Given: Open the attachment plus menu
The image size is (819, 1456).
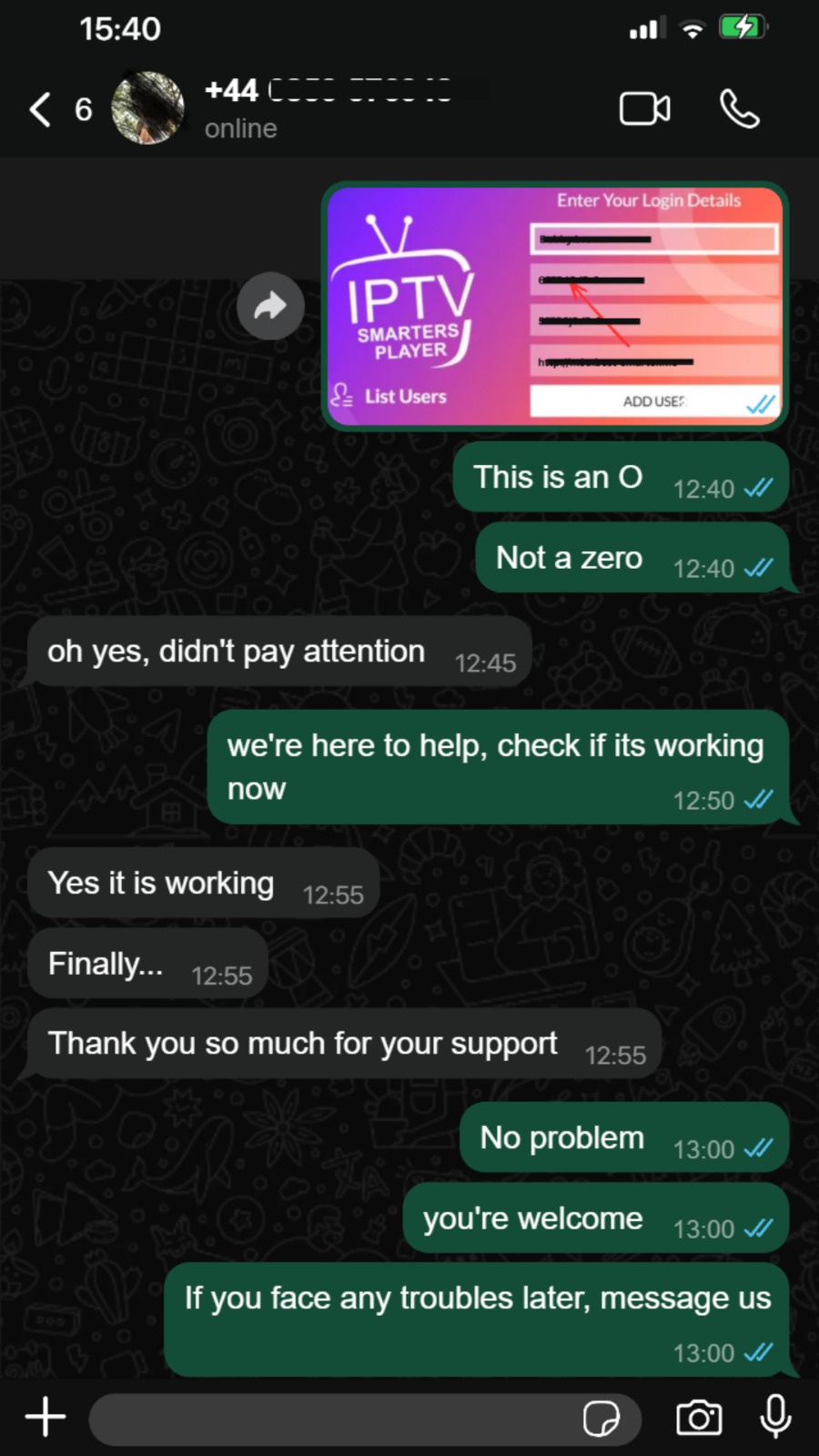Looking at the screenshot, I should (45, 1417).
